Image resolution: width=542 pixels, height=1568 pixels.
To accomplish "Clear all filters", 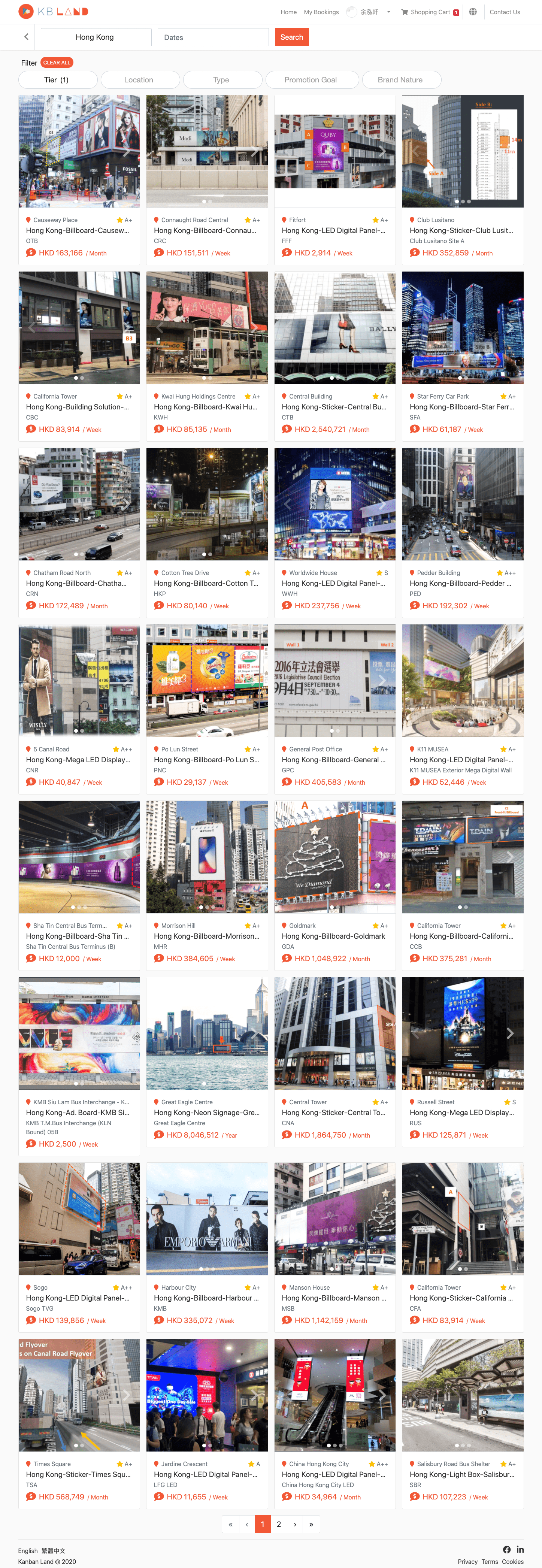I will (x=57, y=63).
